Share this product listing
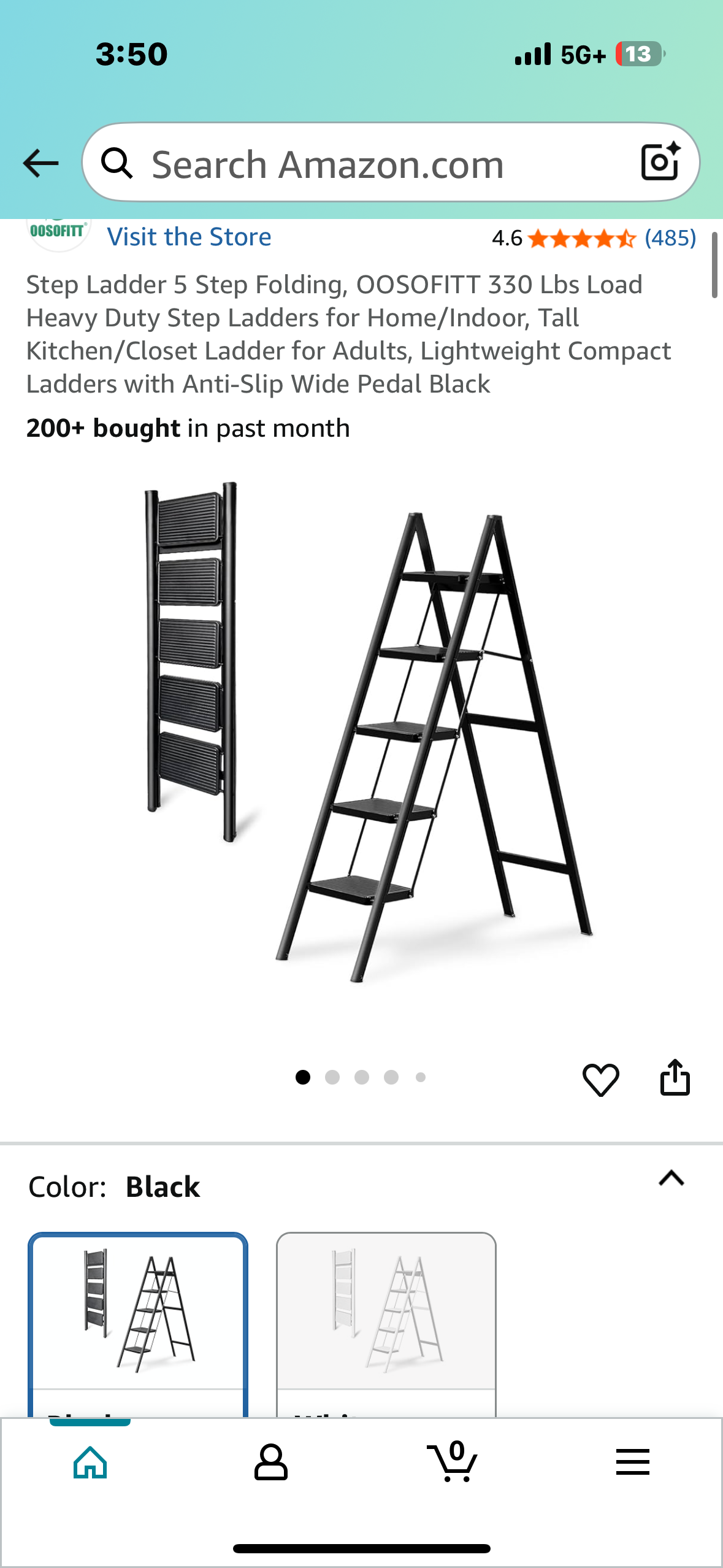The height and width of the screenshot is (1568, 723). (675, 1078)
